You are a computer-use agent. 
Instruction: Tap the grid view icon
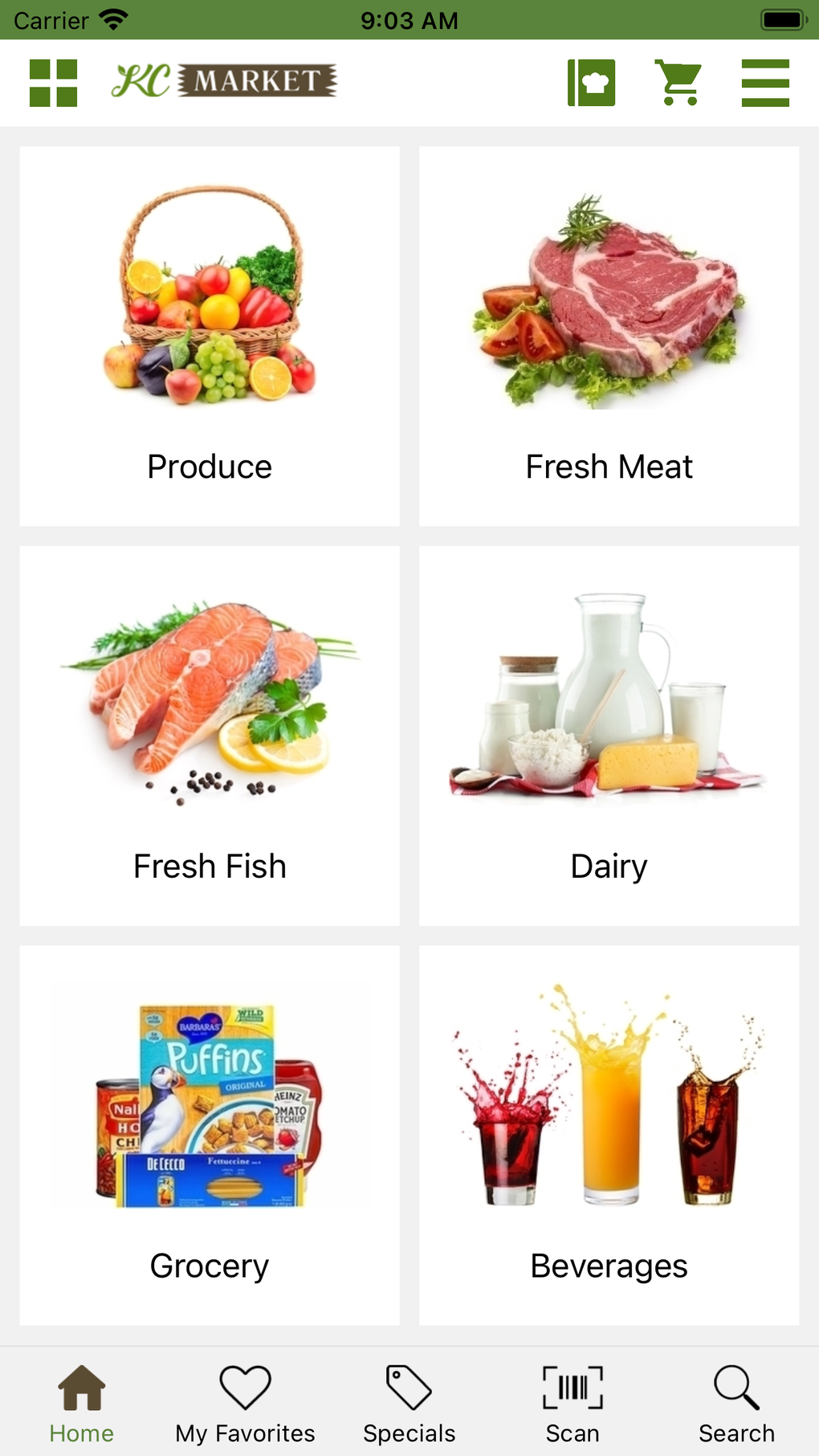[53, 83]
